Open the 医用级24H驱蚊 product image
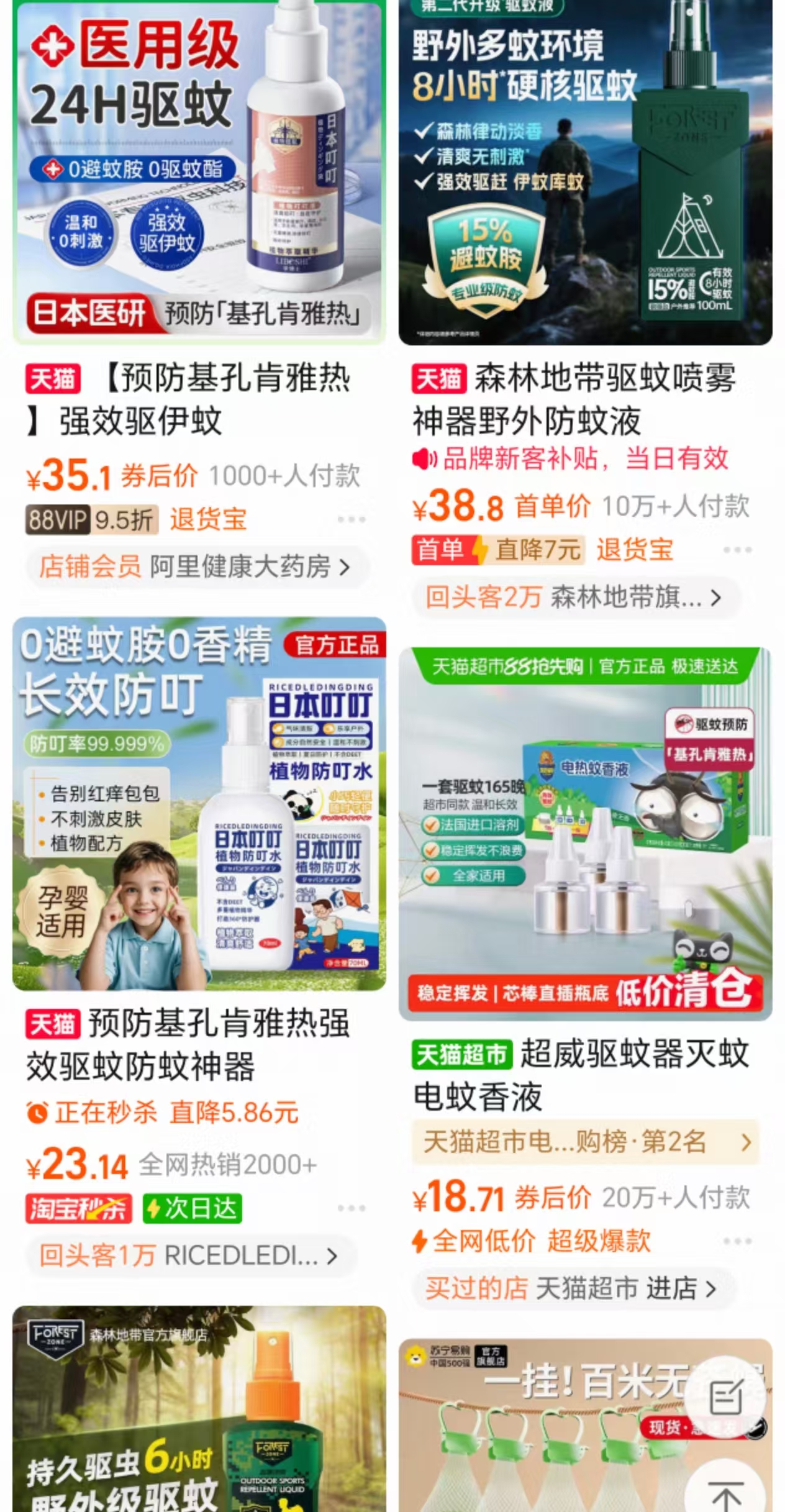The width and height of the screenshot is (785, 1512). 199,171
